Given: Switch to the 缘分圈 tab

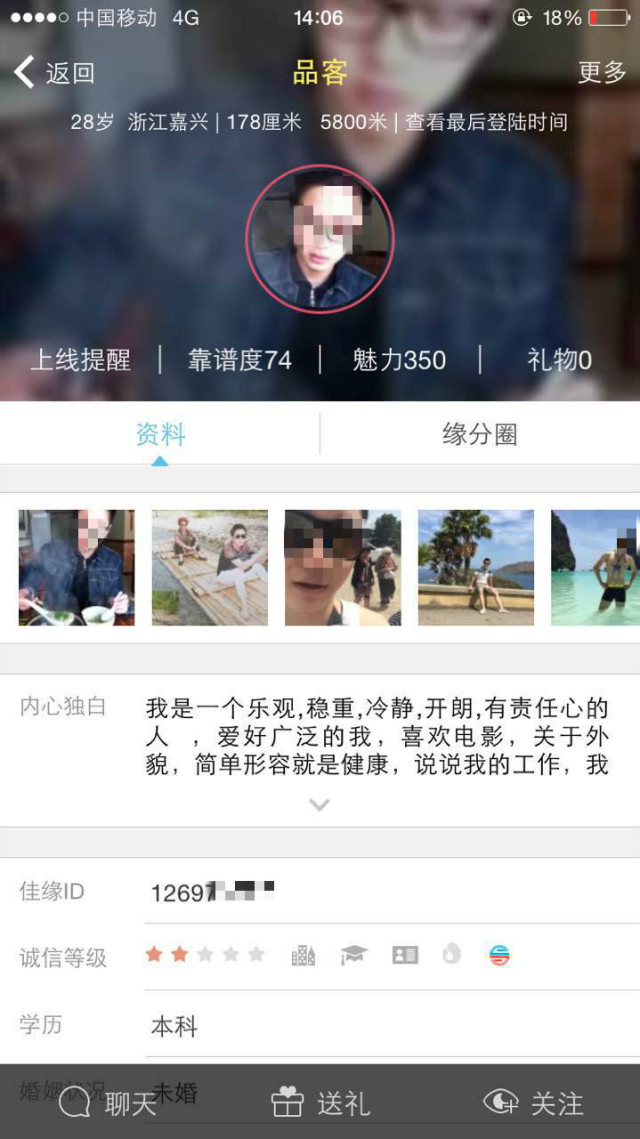Looking at the screenshot, I should click(480, 434).
